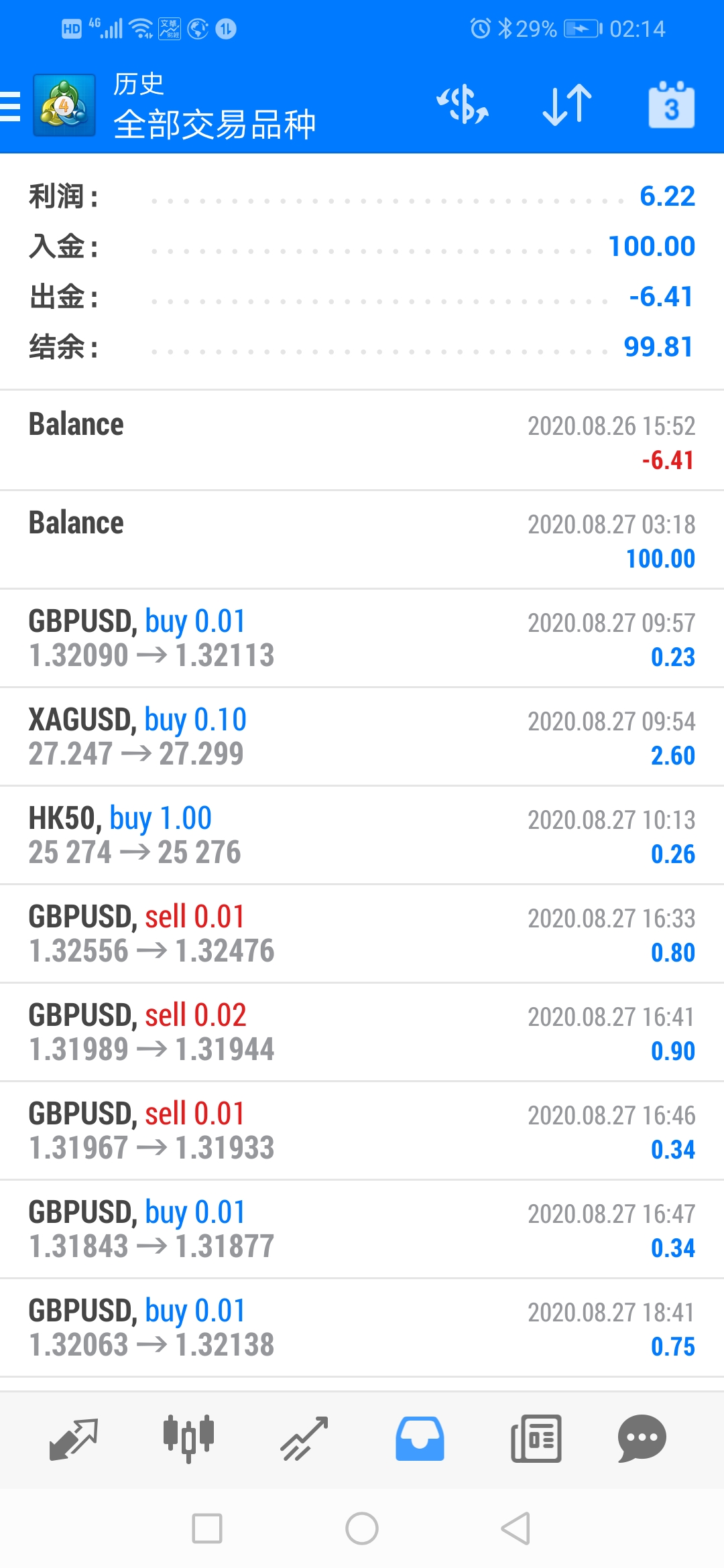Expand the GBPUSD sell 0.02 trade
This screenshot has height=1568, width=724.
(362, 1032)
